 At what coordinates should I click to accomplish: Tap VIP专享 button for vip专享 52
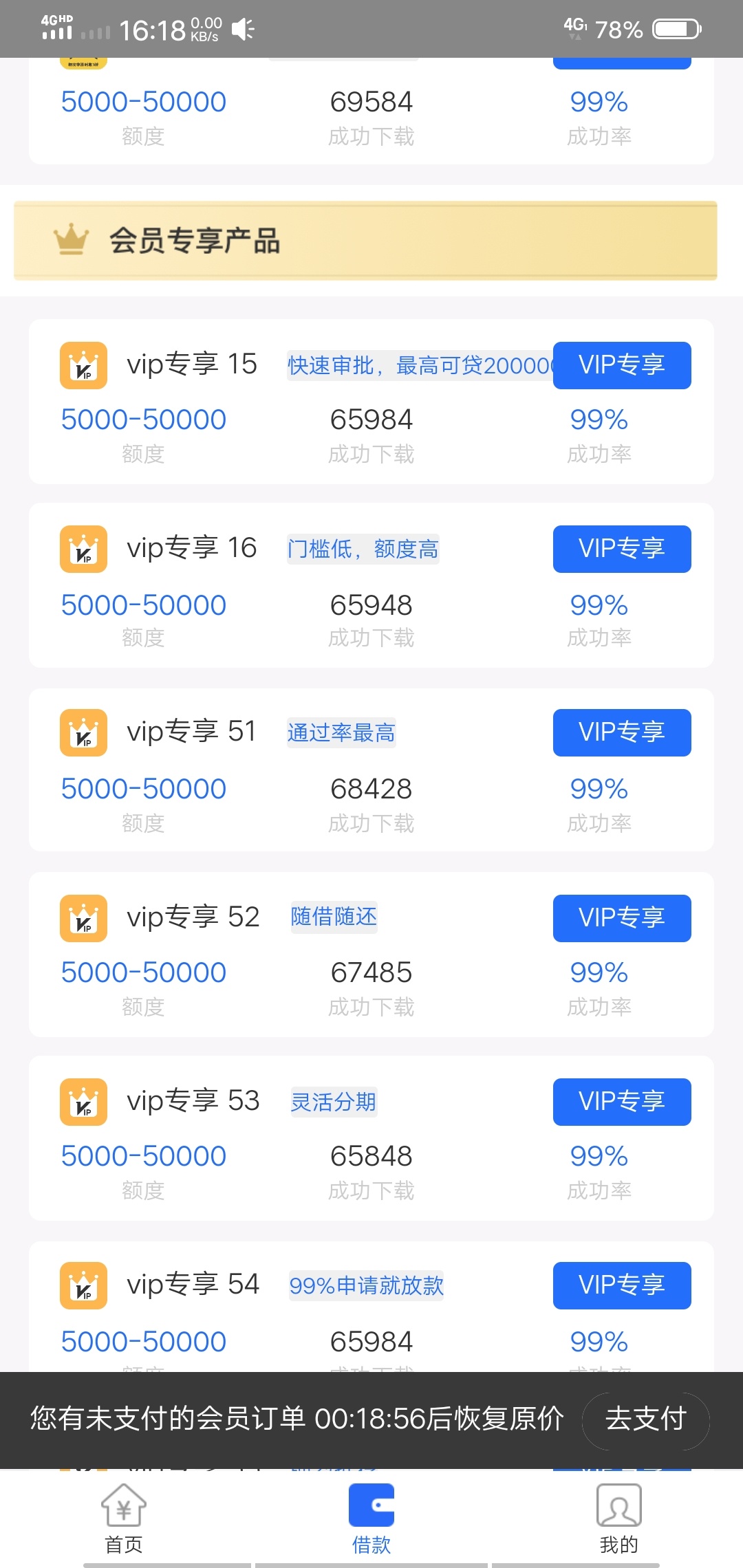pos(622,918)
